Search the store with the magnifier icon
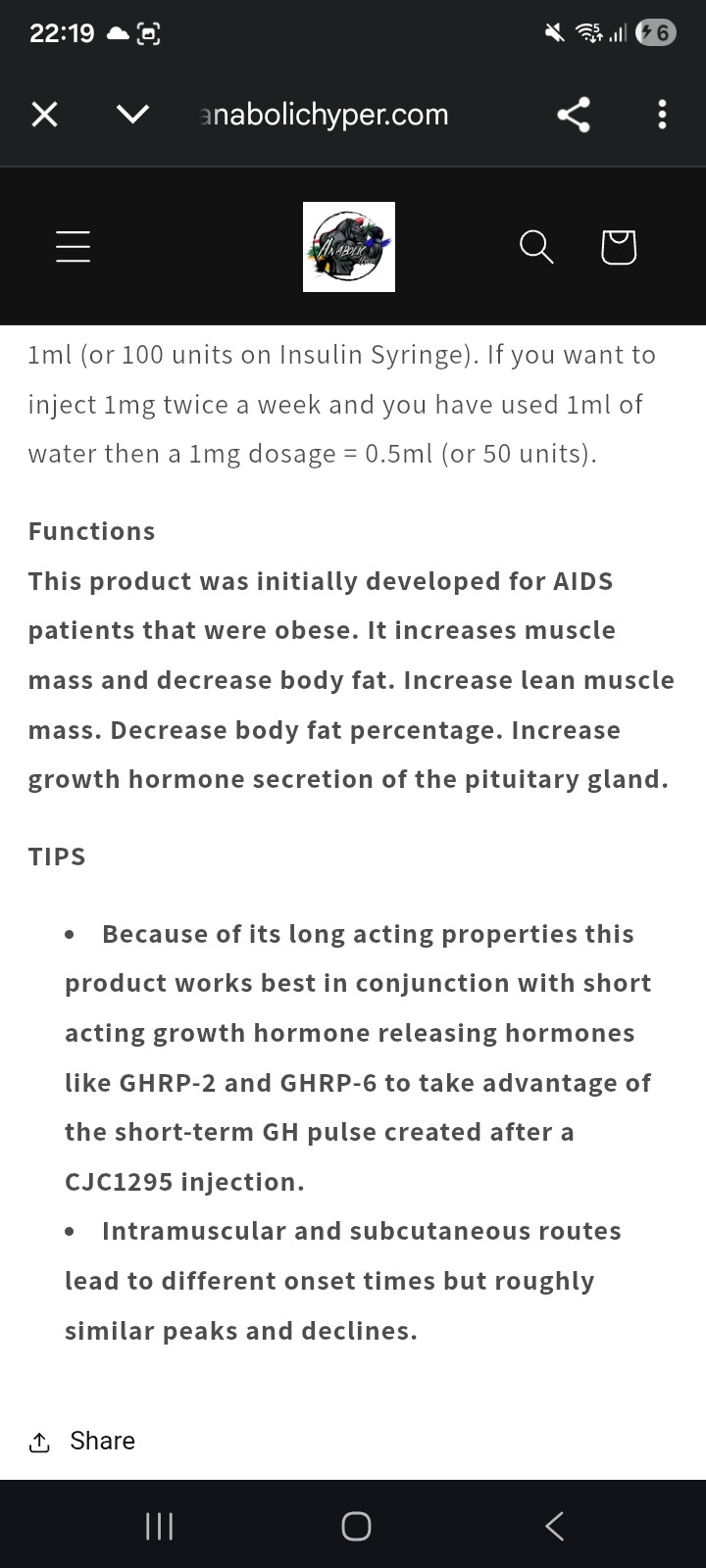 [x=536, y=247]
